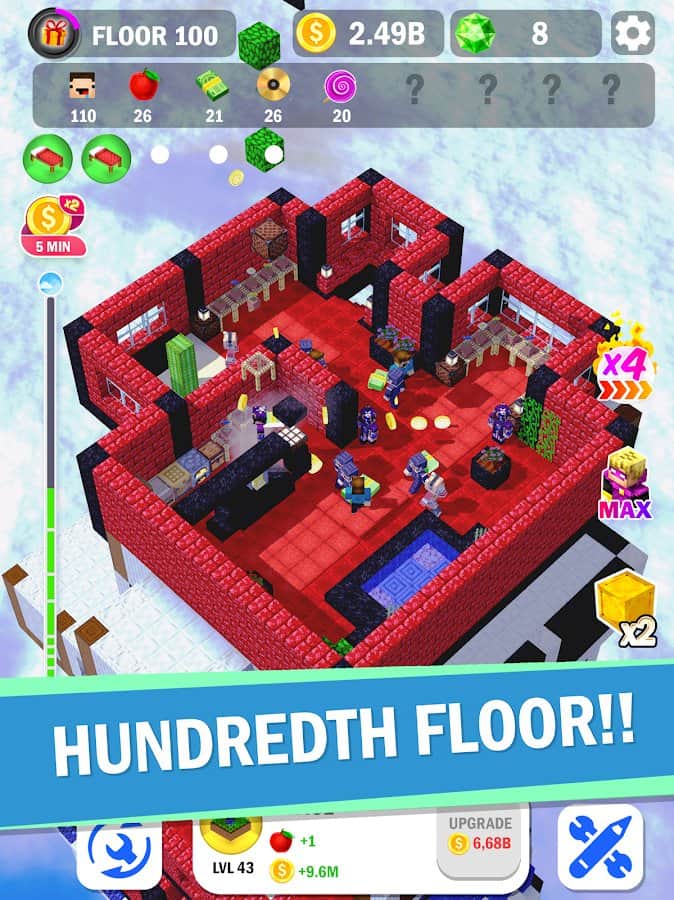This screenshot has width=674, height=900.
Task: Tap the first green bed icon
Action: click(48, 157)
